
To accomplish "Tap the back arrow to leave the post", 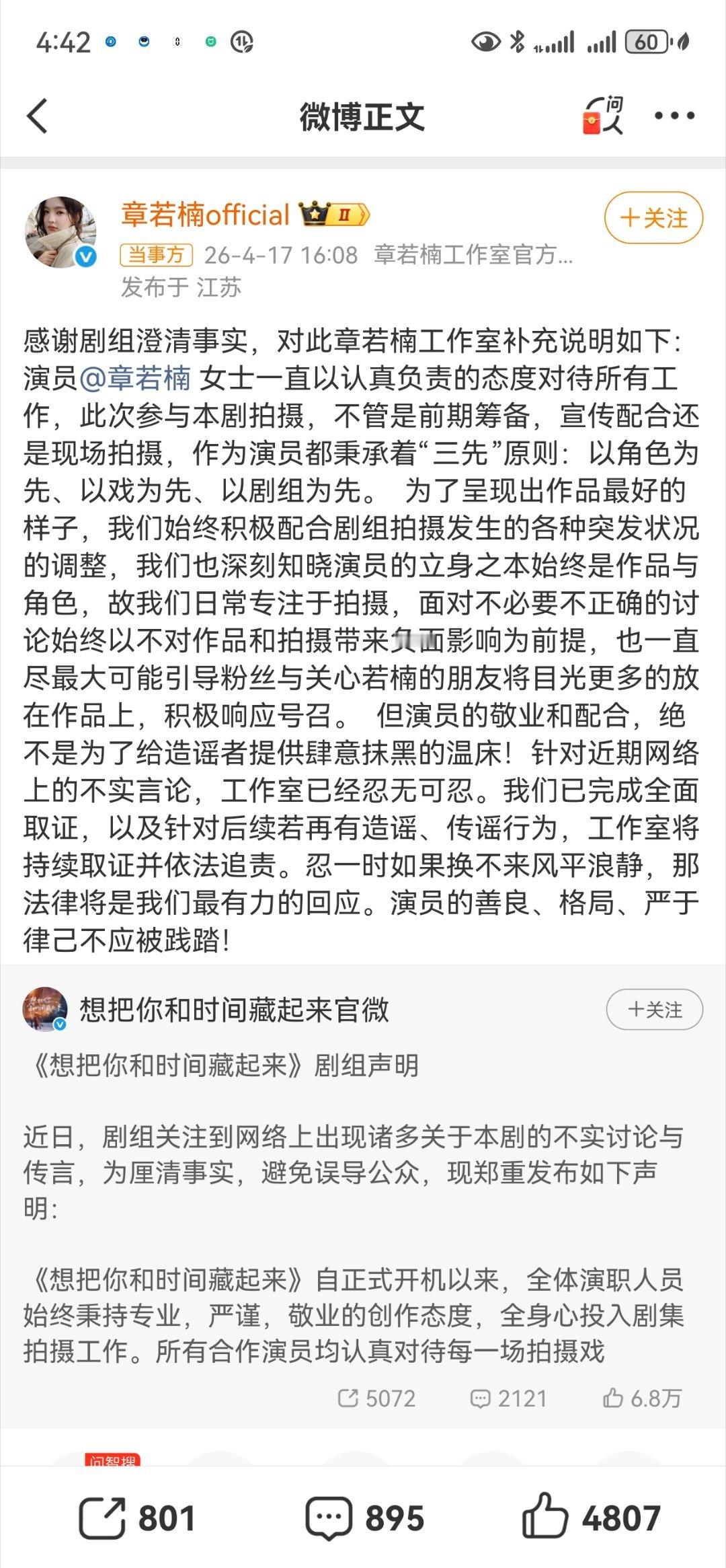I will (37, 116).
